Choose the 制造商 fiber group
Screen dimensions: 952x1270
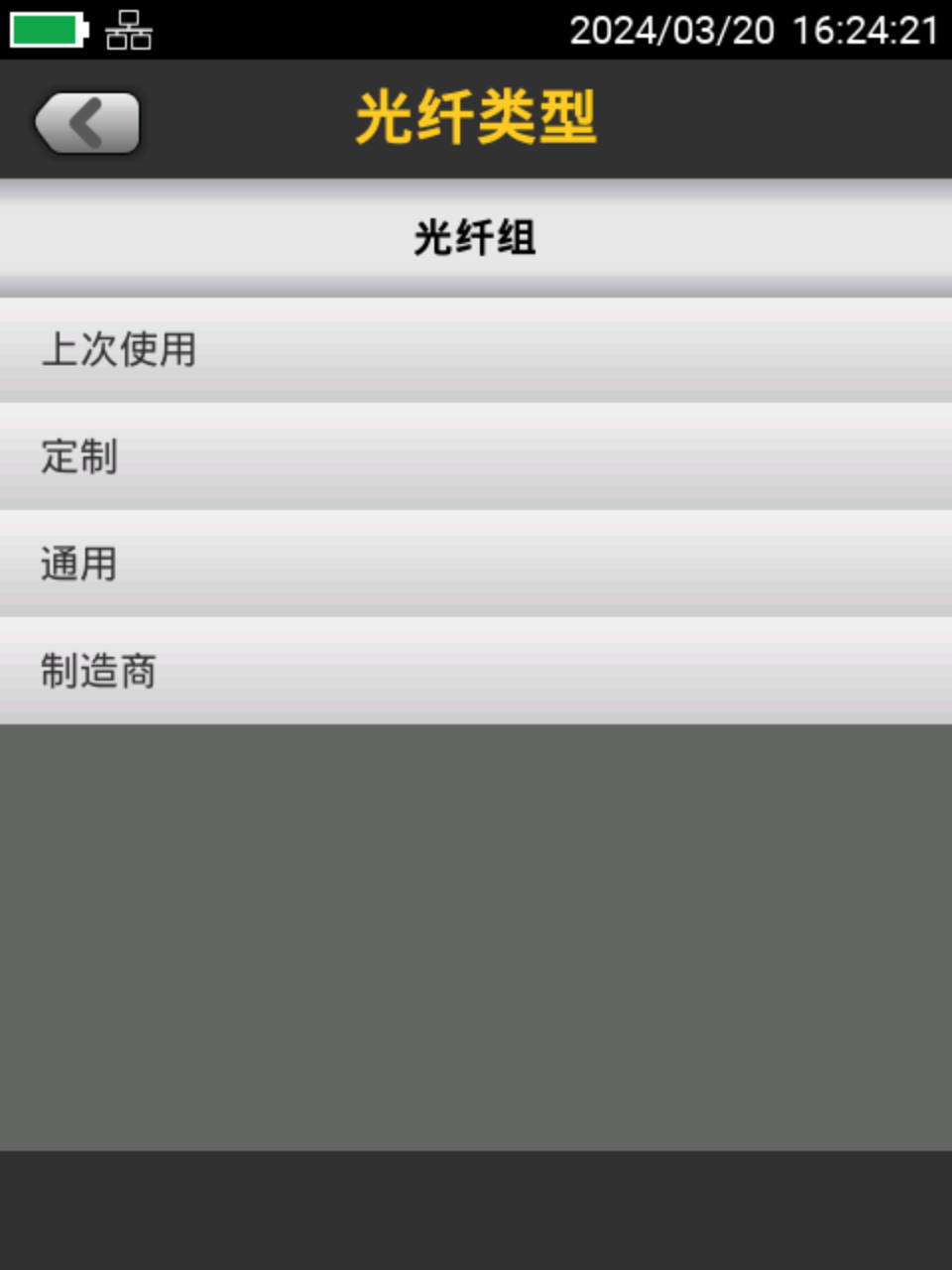click(x=476, y=671)
